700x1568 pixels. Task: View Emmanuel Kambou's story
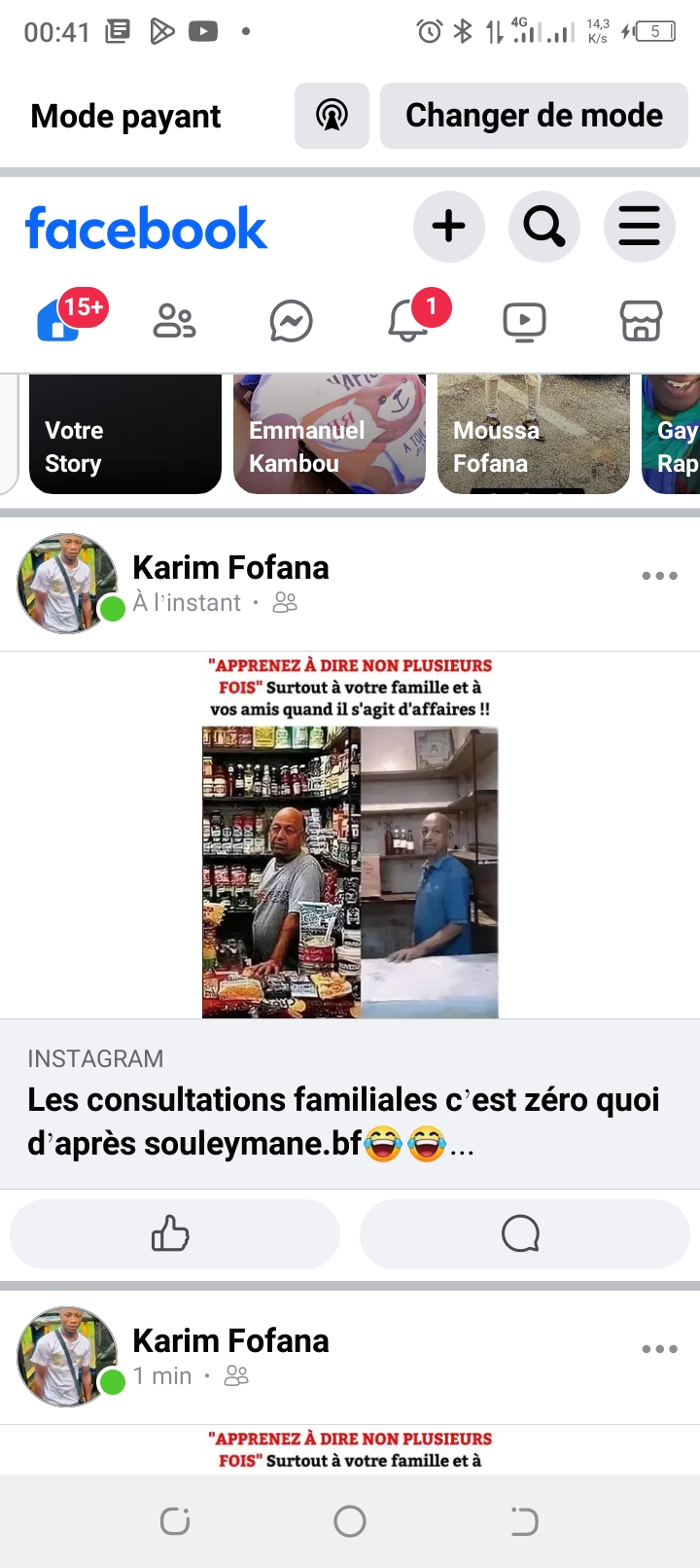tap(330, 434)
